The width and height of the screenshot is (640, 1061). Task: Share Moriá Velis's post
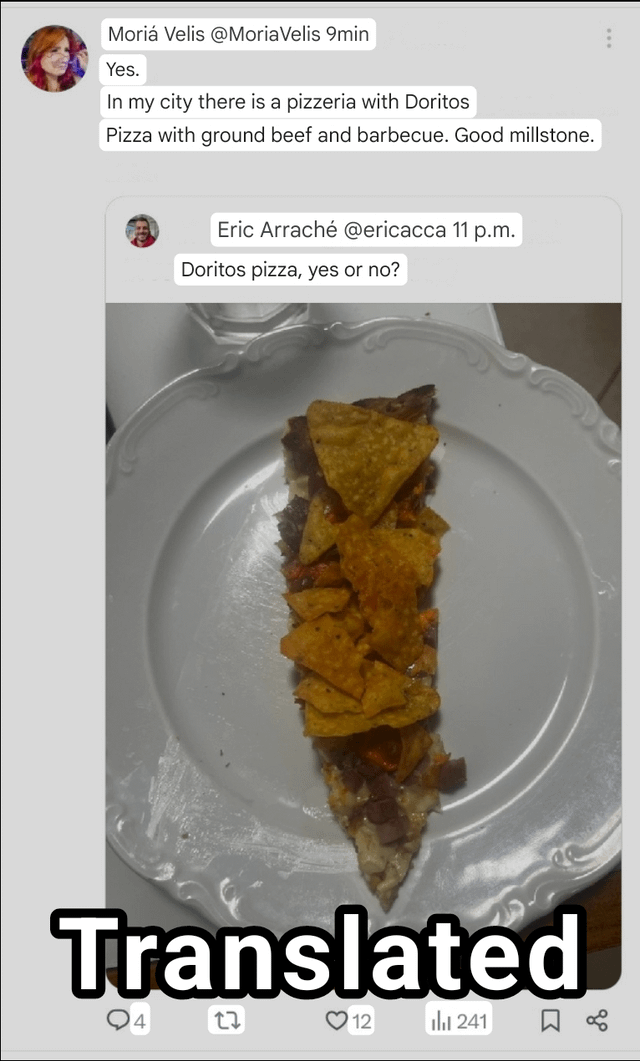point(597,1021)
